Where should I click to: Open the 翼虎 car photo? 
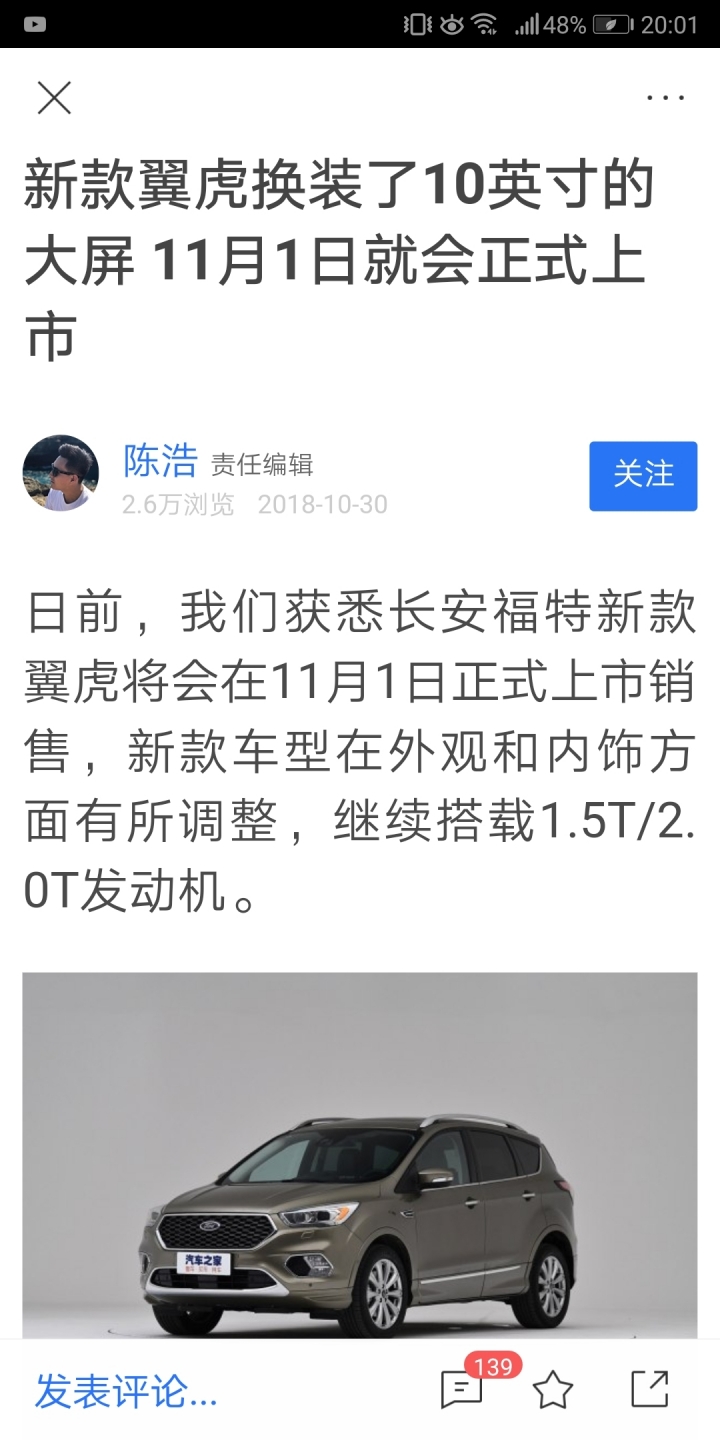click(x=360, y=1155)
